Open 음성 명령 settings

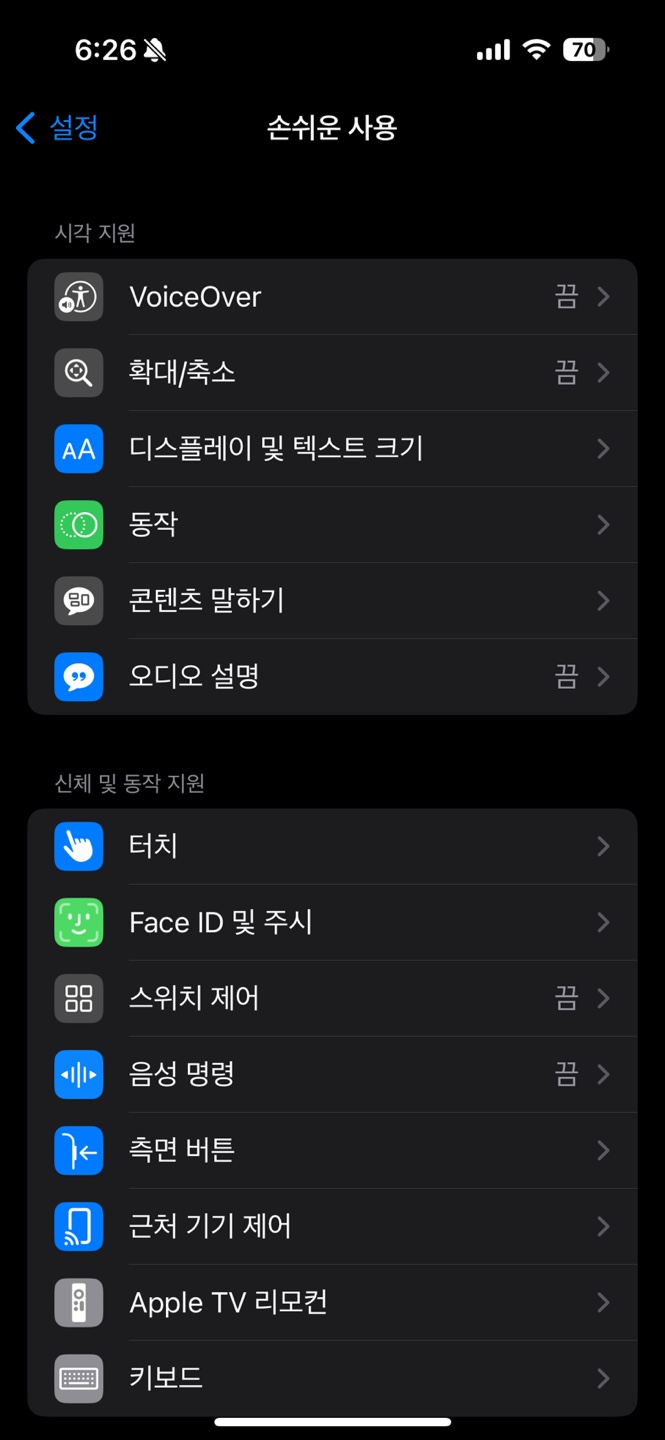click(332, 1075)
